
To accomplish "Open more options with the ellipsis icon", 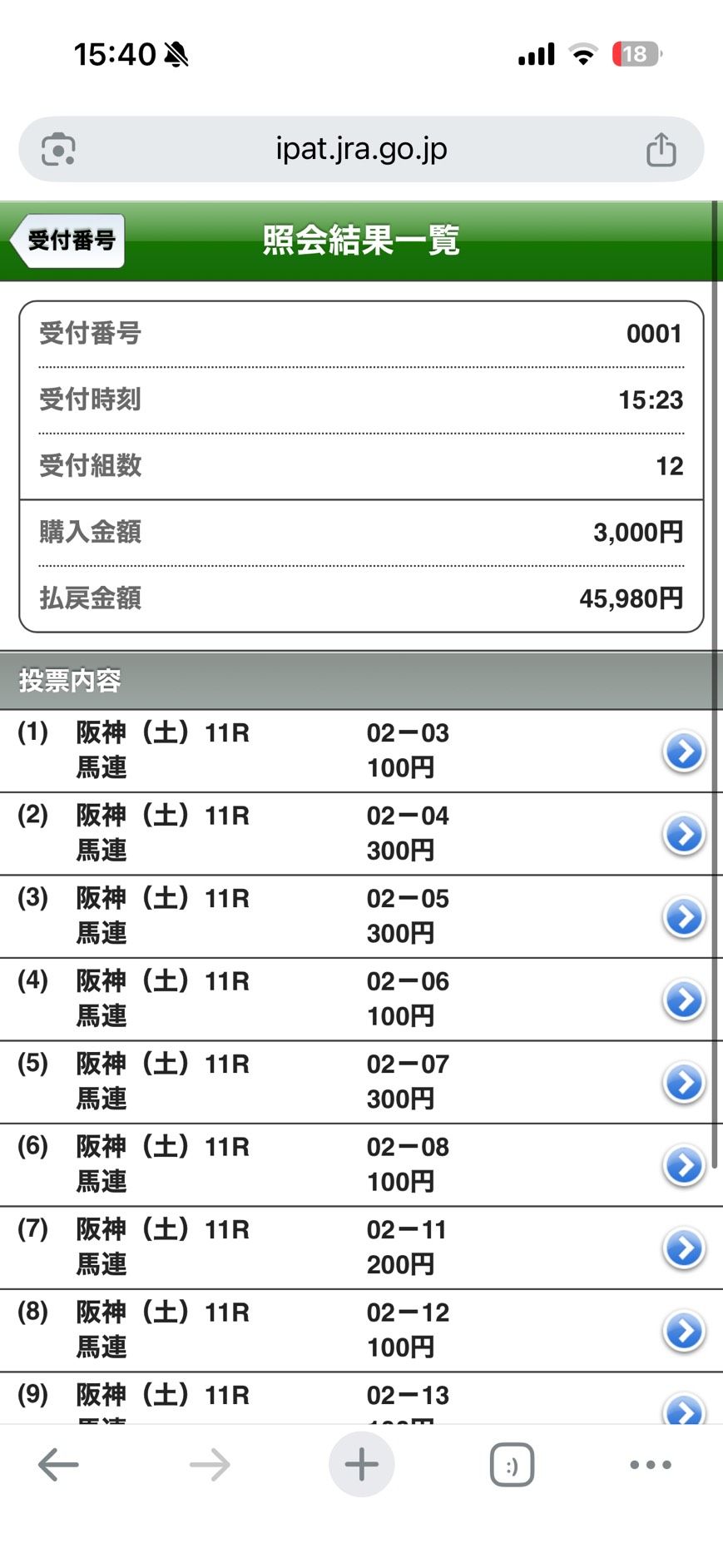I will (x=648, y=1465).
